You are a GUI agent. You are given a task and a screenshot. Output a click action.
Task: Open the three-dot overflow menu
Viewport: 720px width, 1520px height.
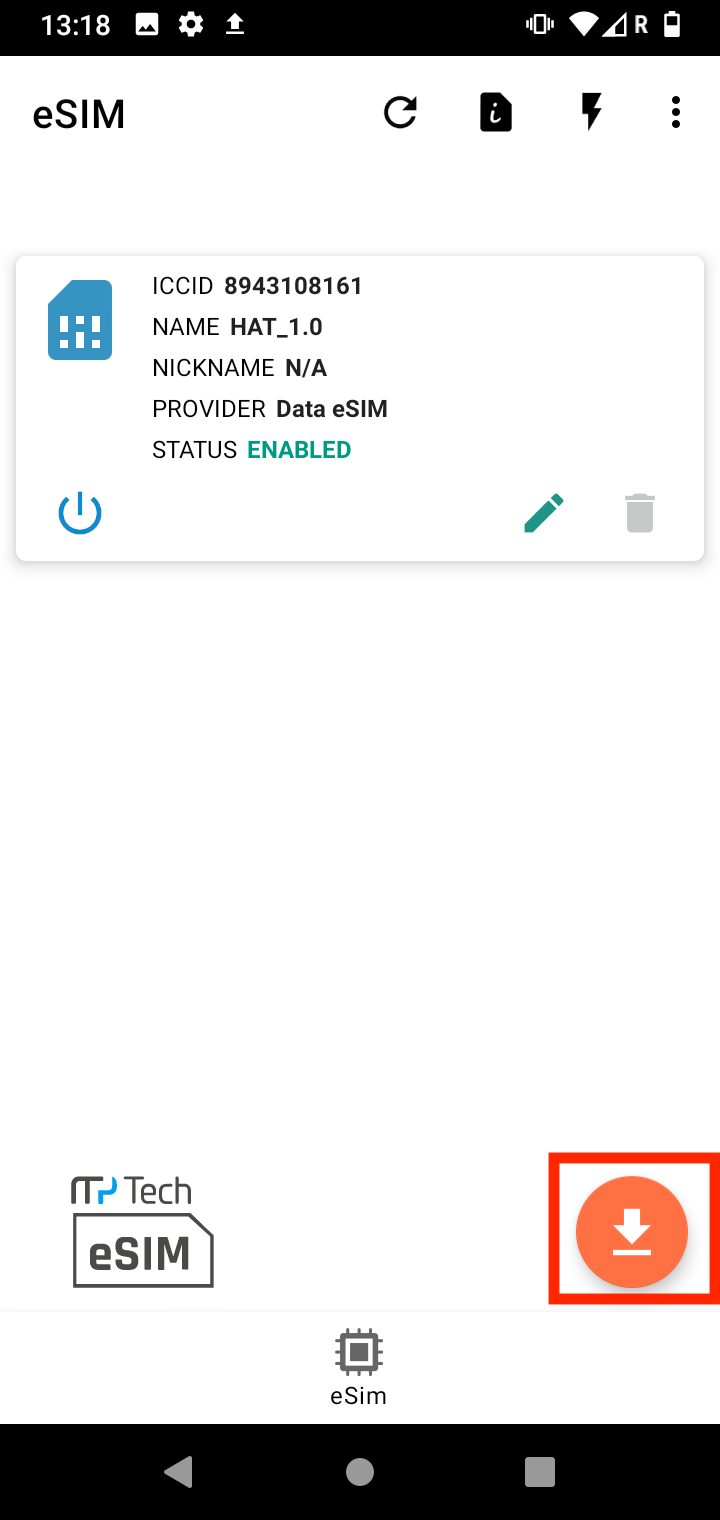(x=675, y=112)
